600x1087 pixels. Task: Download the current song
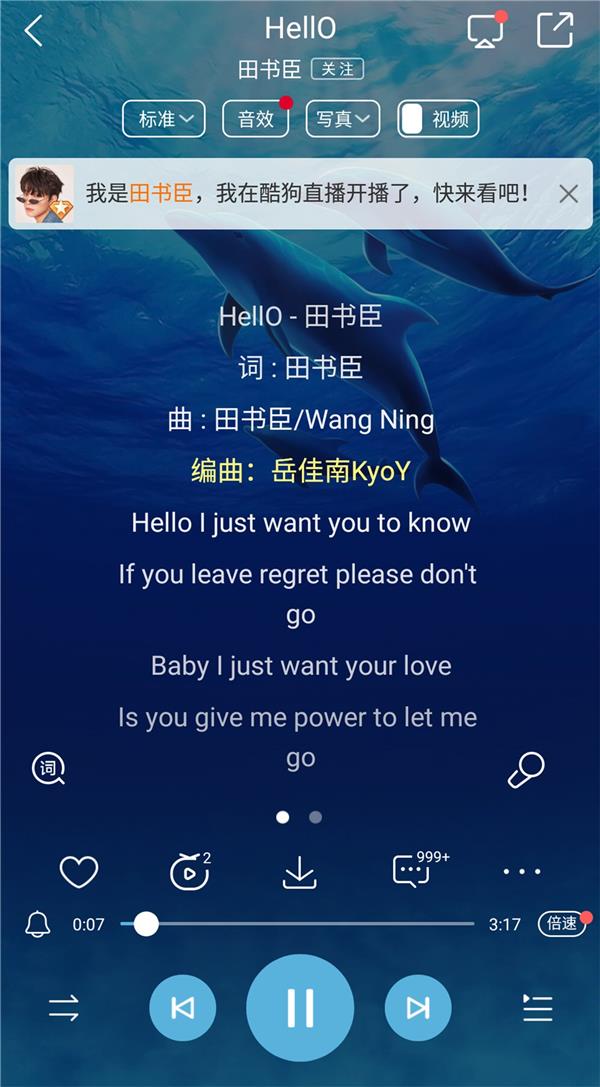point(299,872)
